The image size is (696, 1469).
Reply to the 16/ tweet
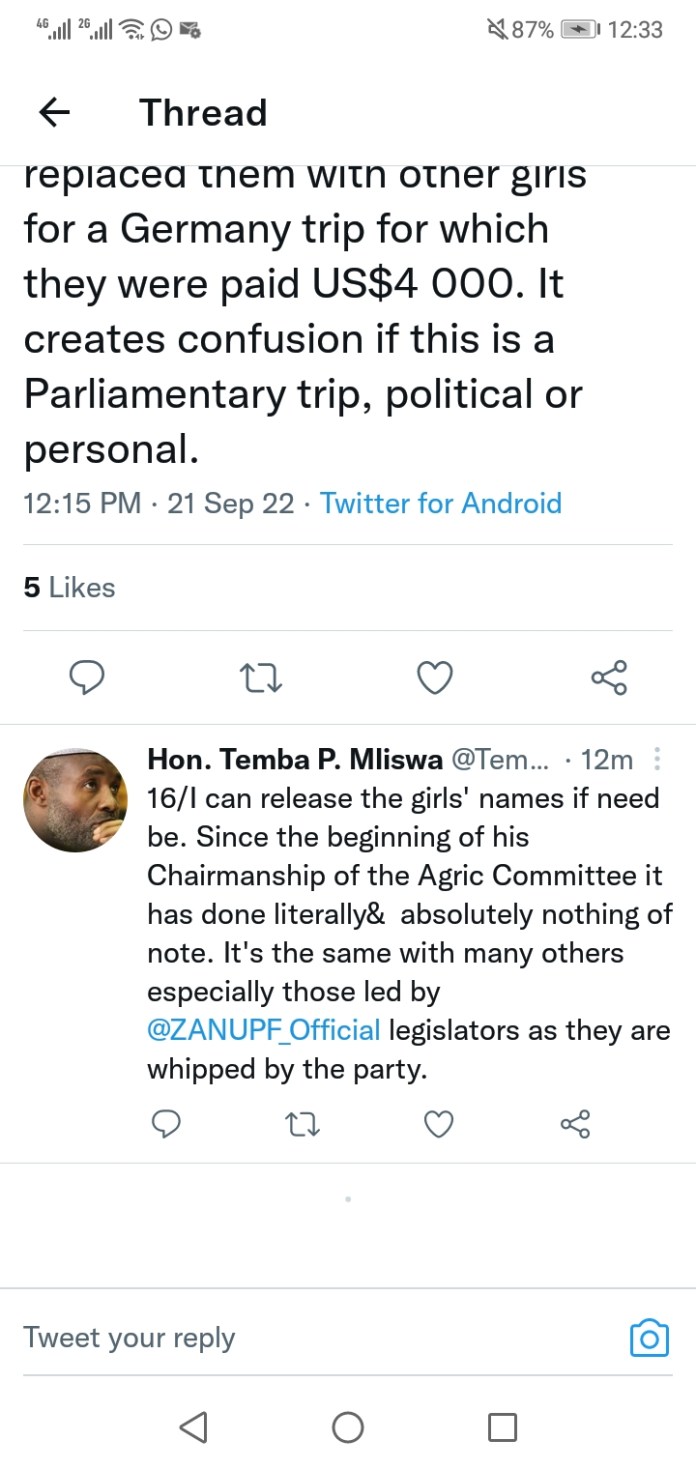tap(166, 1124)
